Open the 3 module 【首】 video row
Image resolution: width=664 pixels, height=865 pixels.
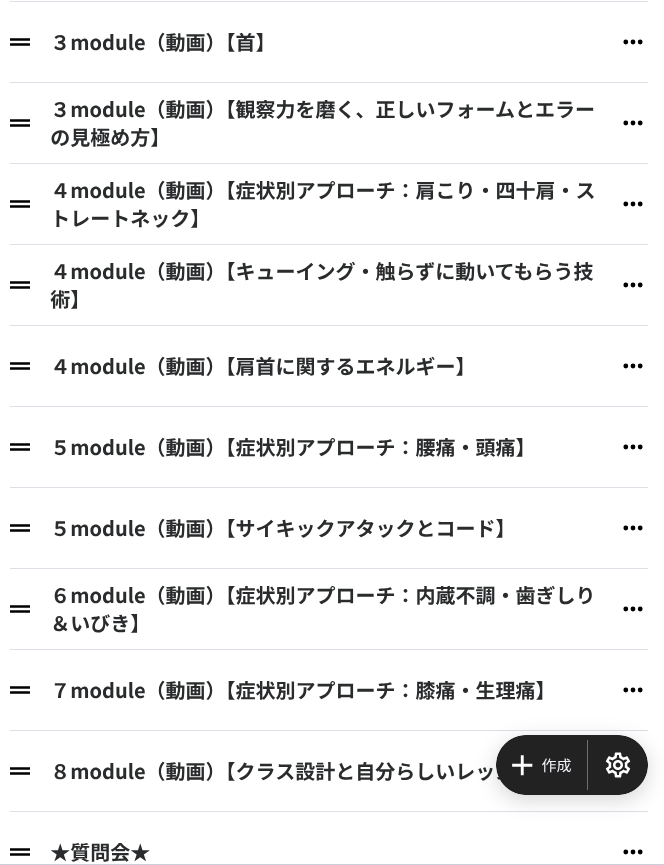[160, 43]
